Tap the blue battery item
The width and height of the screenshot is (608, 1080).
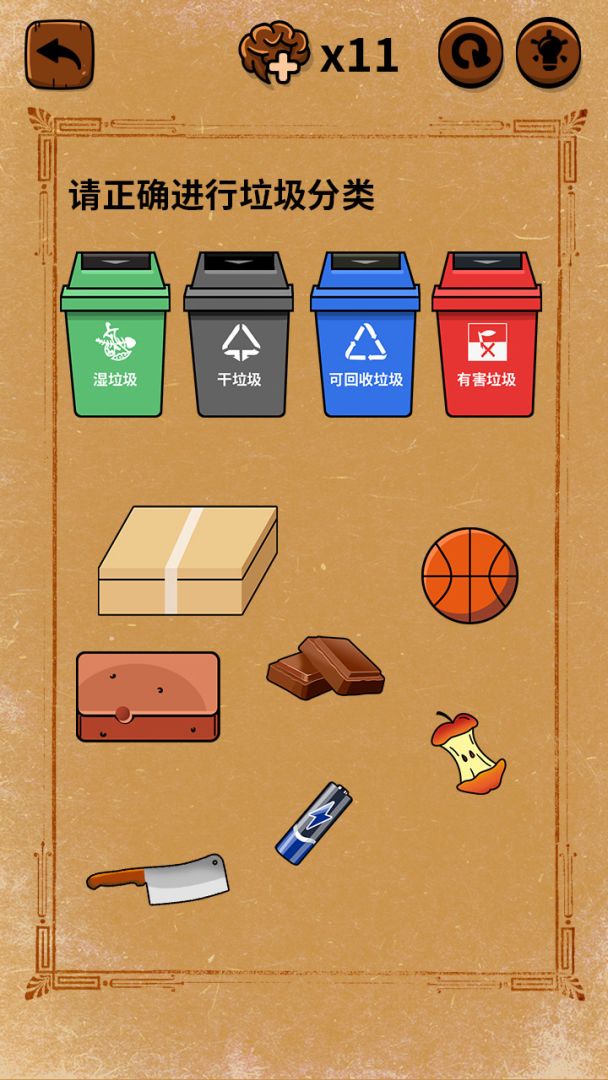coord(313,822)
